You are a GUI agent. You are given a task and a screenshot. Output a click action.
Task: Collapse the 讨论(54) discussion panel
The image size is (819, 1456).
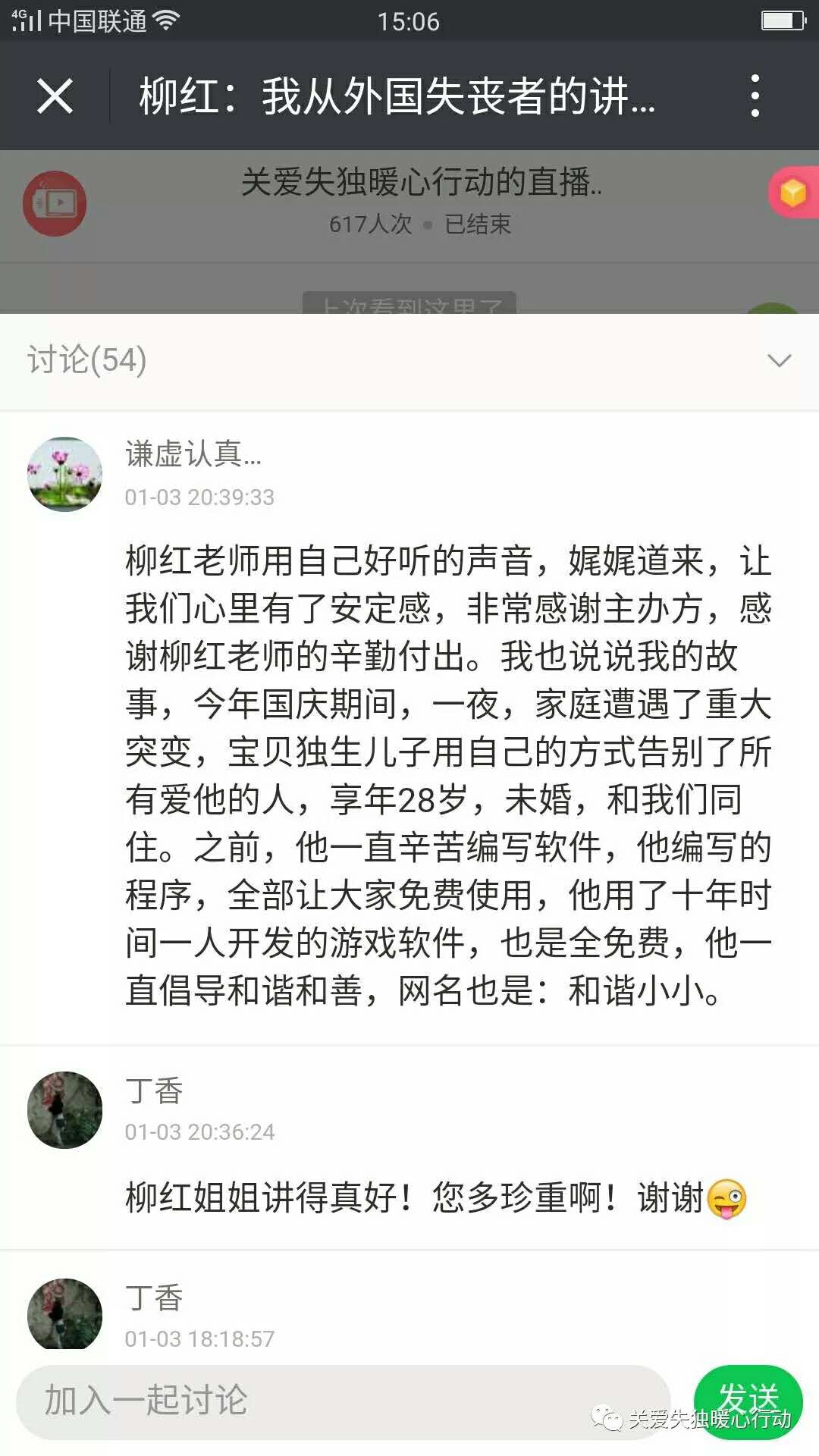click(779, 360)
